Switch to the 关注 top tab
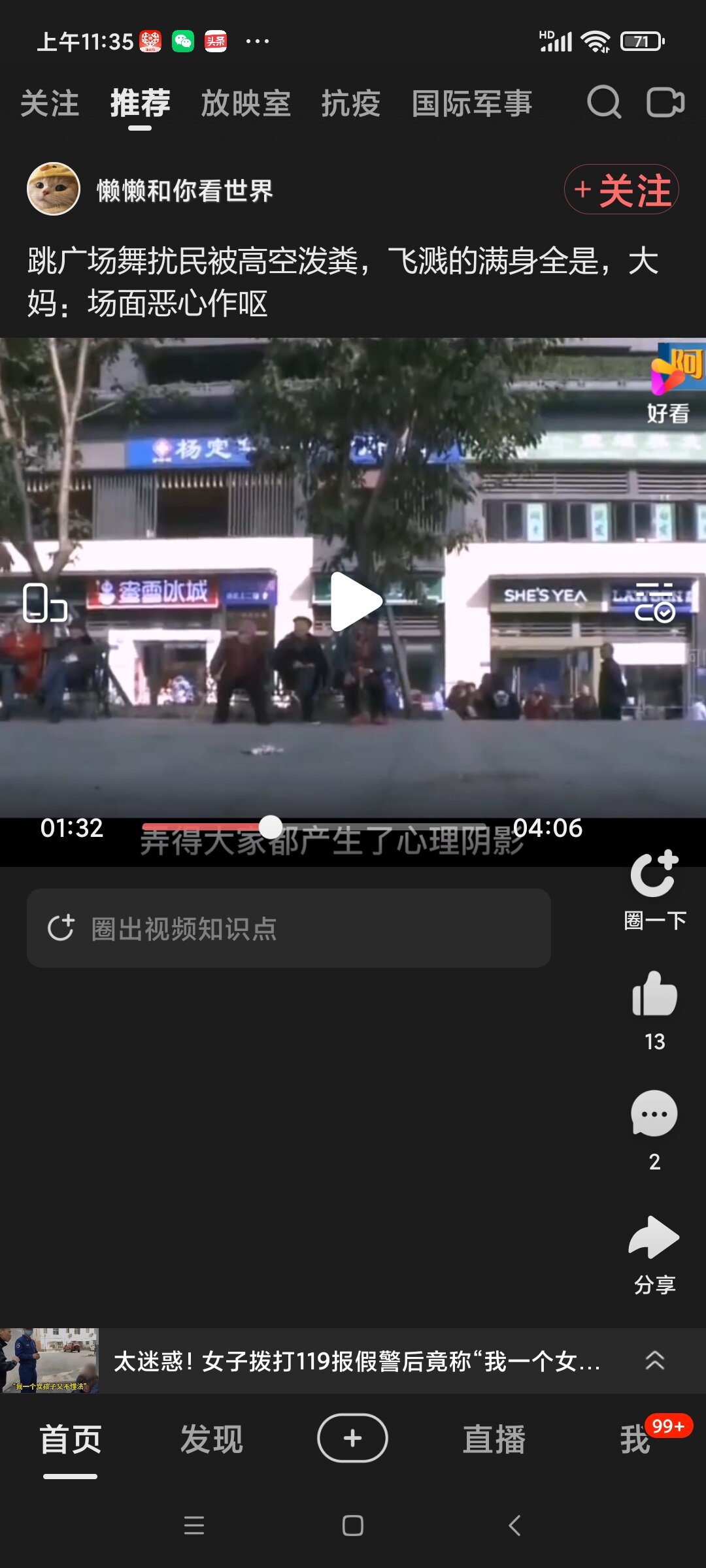The image size is (706, 1568). [50, 103]
